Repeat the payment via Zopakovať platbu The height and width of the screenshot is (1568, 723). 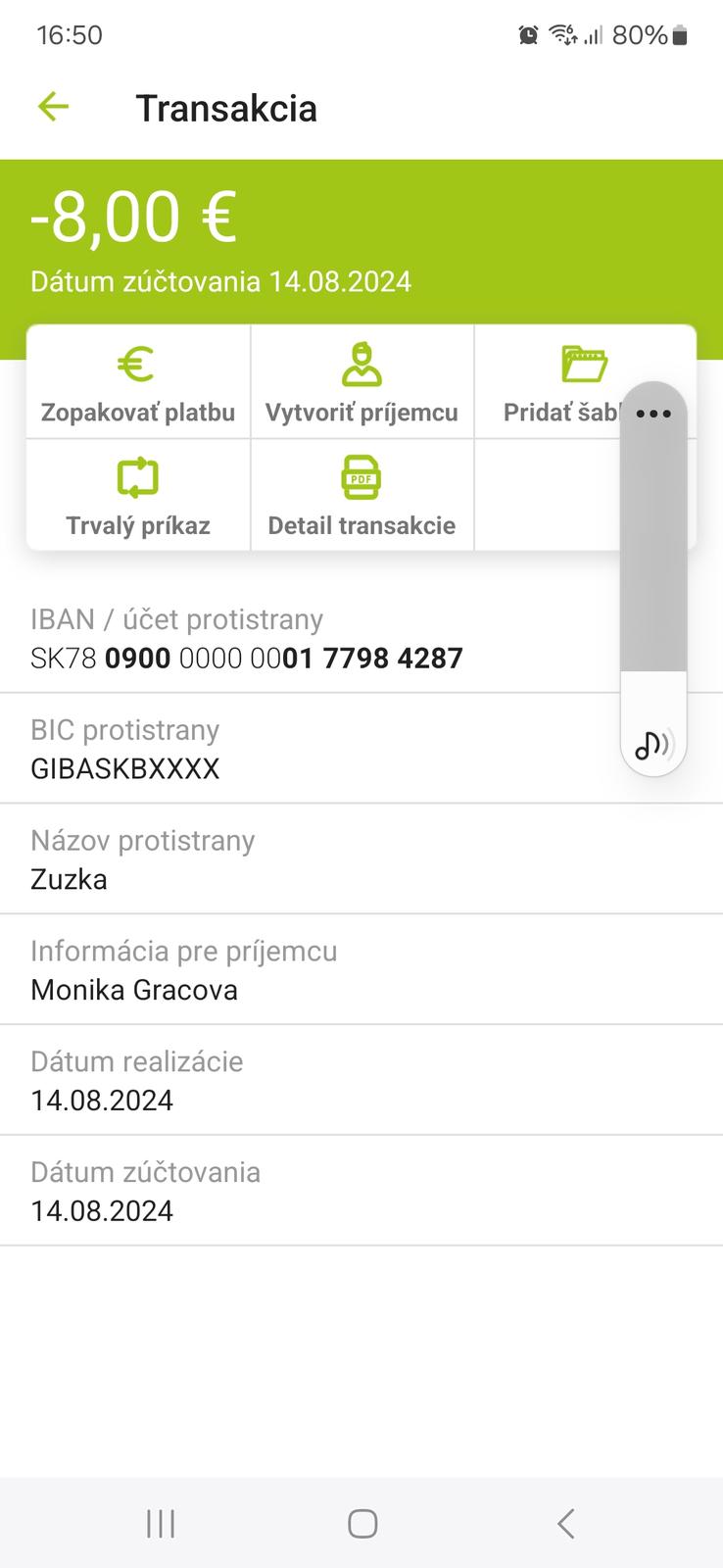[x=138, y=383]
